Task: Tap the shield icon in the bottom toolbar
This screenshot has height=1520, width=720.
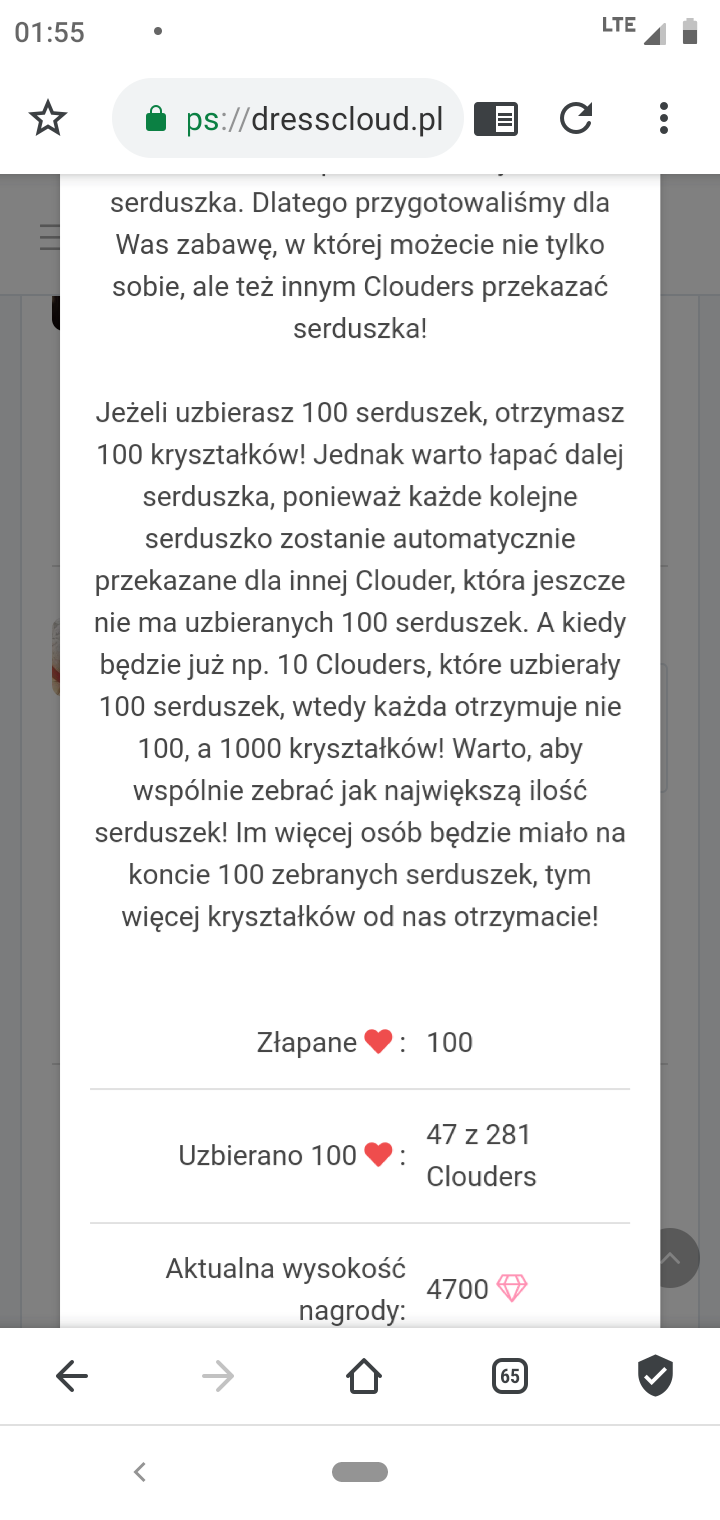Action: point(654,1375)
